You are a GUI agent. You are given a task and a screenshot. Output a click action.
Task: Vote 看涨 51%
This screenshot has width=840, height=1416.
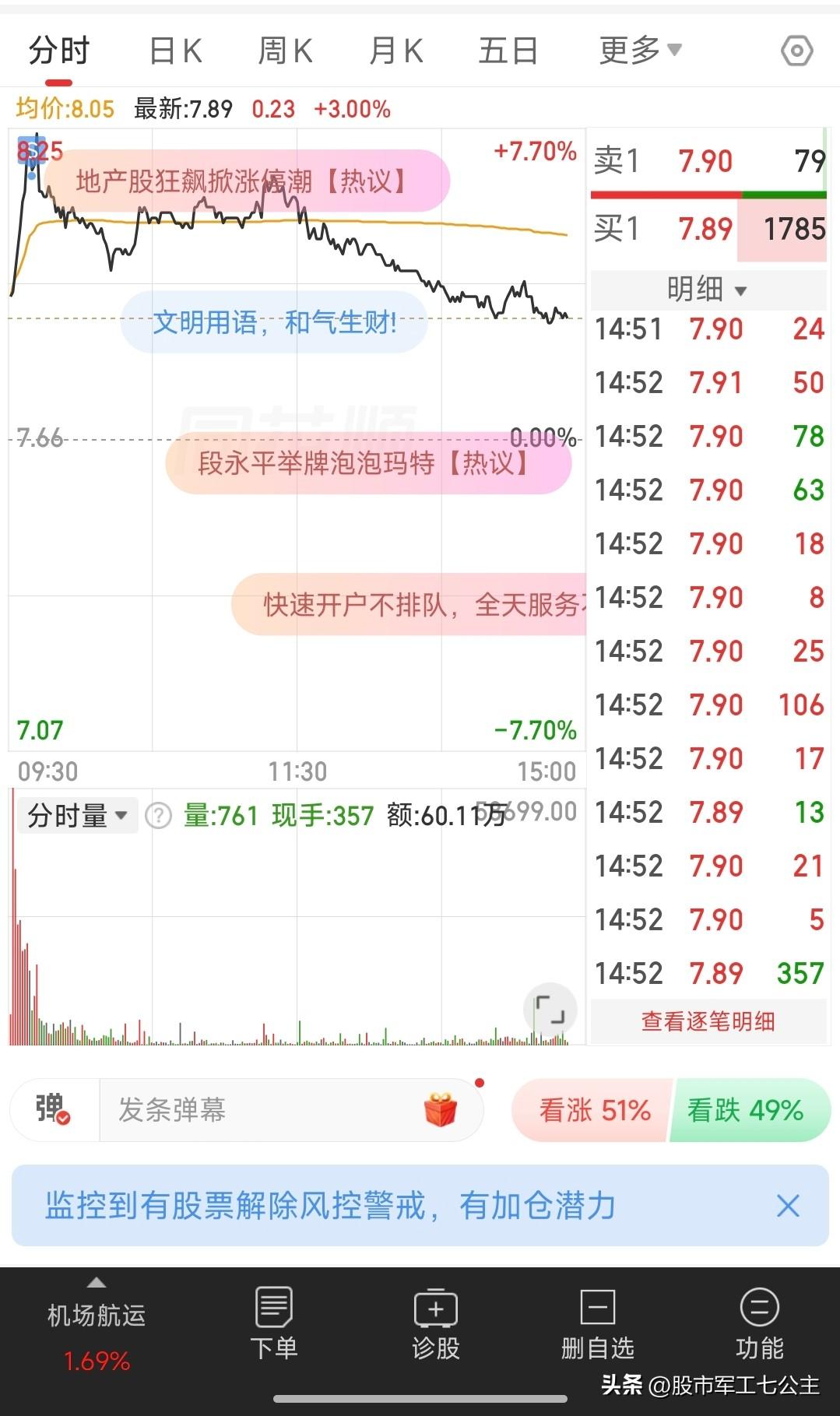[x=593, y=1110]
